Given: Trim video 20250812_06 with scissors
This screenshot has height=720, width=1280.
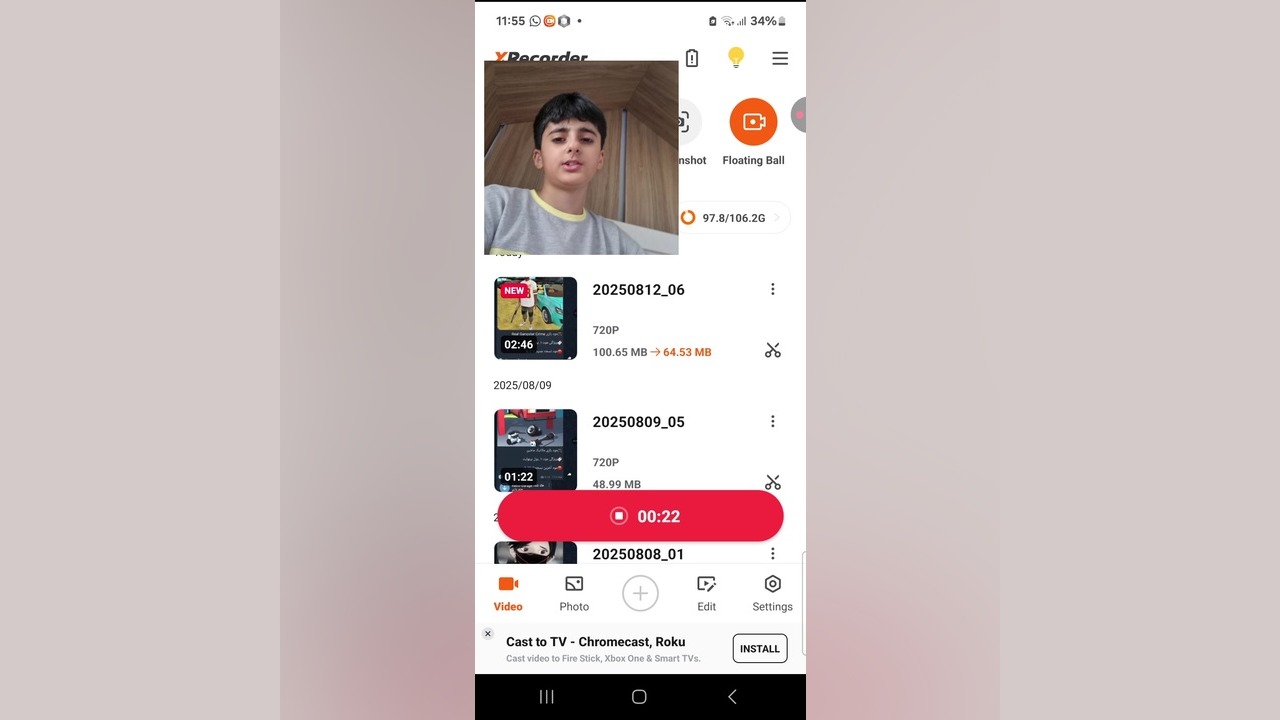Looking at the screenshot, I should click(x=772, y=350).
